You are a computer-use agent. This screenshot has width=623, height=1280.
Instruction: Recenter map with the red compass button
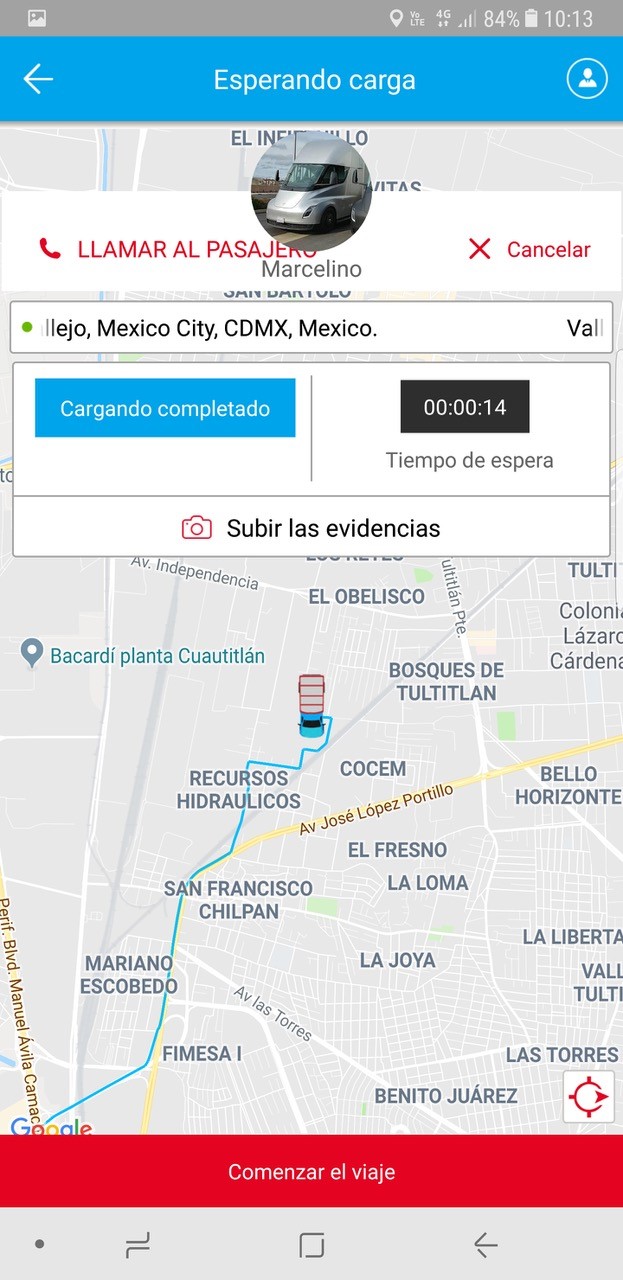click(x=588, y=1097)
